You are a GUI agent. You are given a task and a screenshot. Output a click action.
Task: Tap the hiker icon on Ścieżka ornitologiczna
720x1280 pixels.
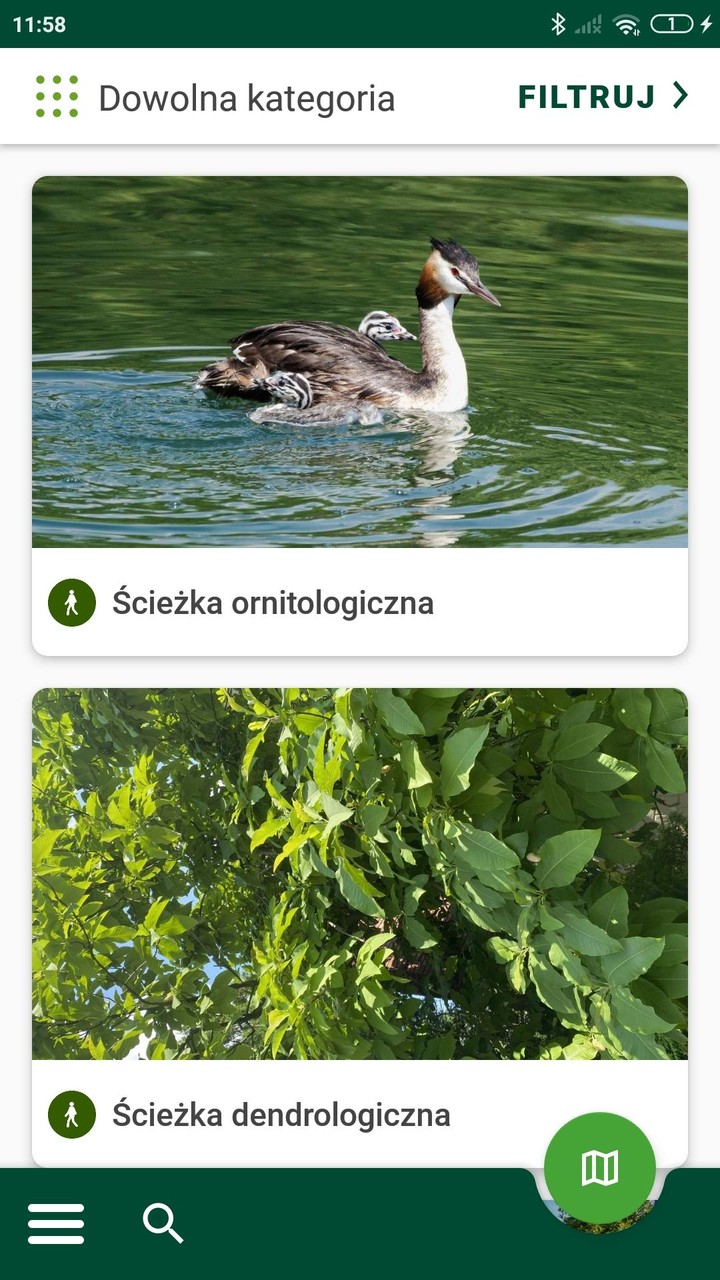[71, 603]
